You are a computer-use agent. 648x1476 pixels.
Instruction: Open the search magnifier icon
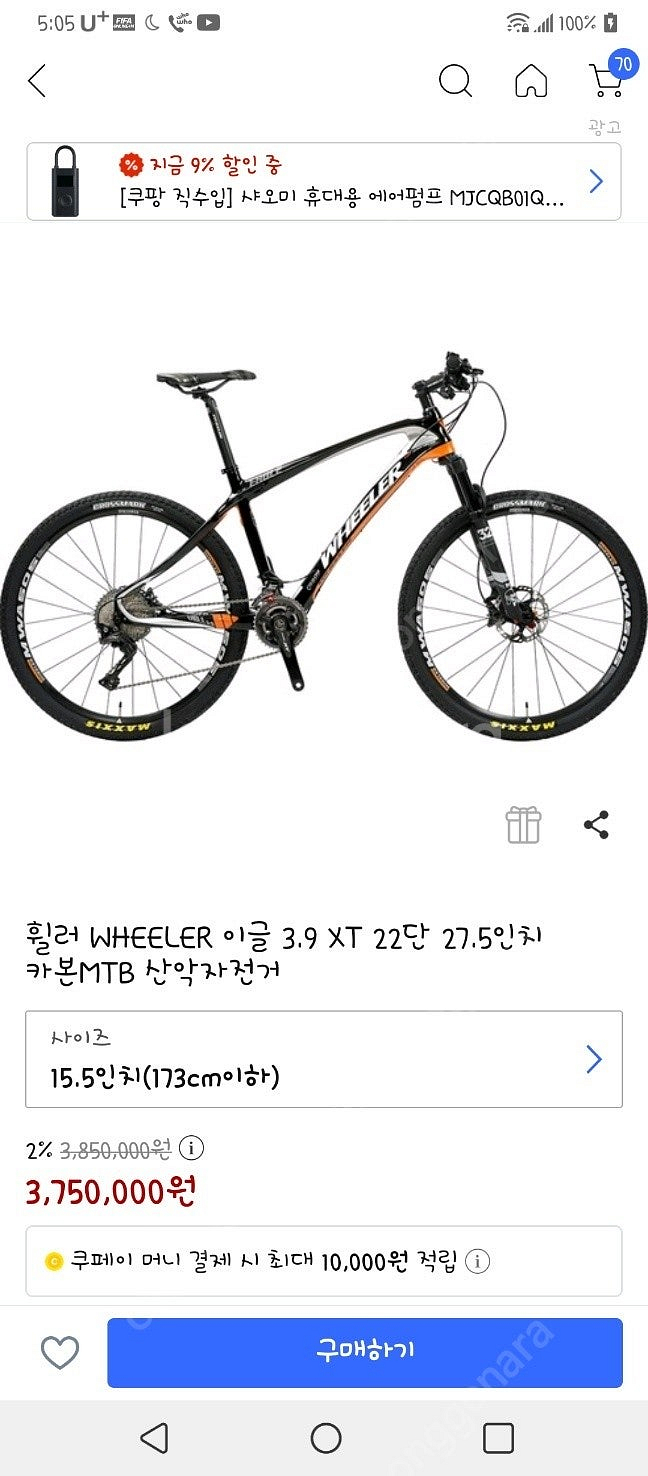[455, 81]
